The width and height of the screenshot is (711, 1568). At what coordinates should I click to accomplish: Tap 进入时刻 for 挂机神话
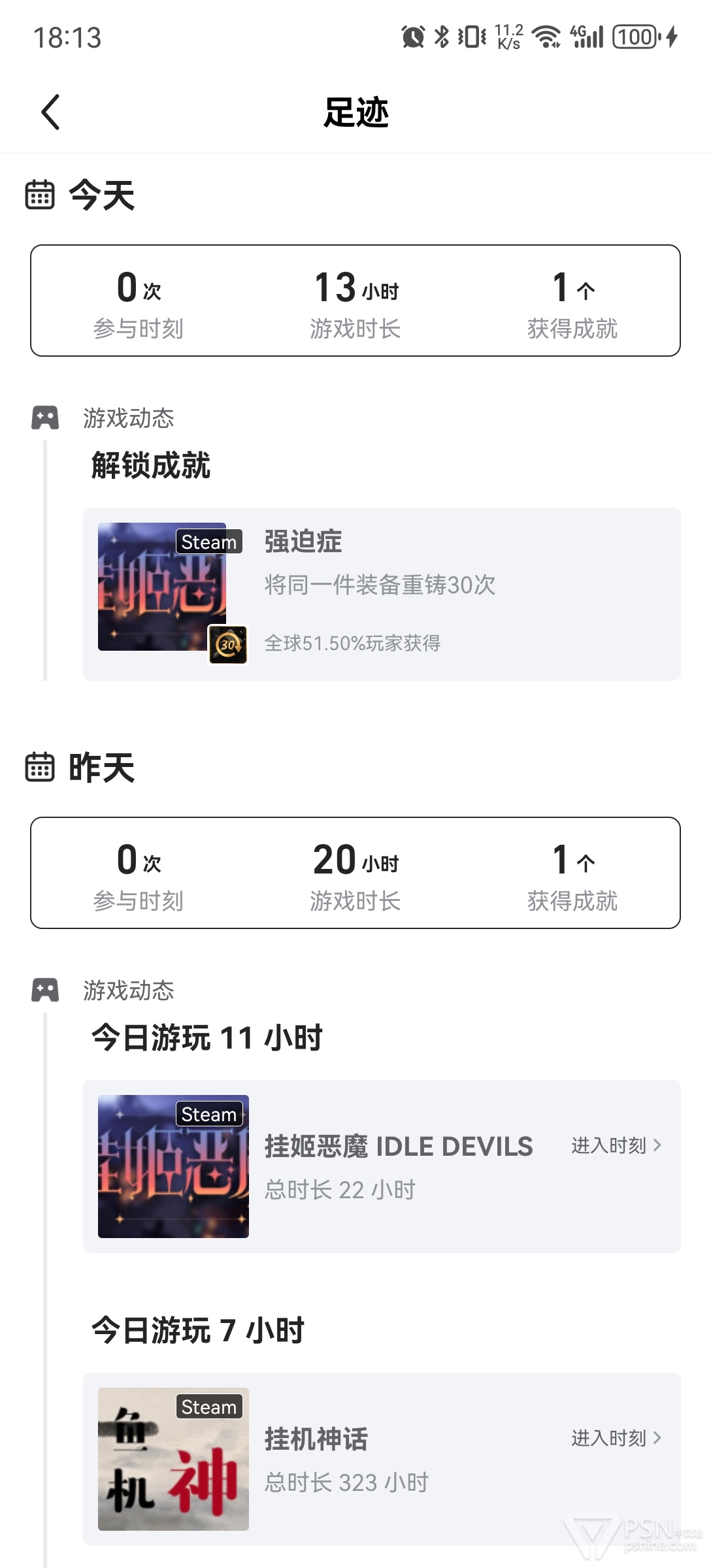(x=616, y=1438)
